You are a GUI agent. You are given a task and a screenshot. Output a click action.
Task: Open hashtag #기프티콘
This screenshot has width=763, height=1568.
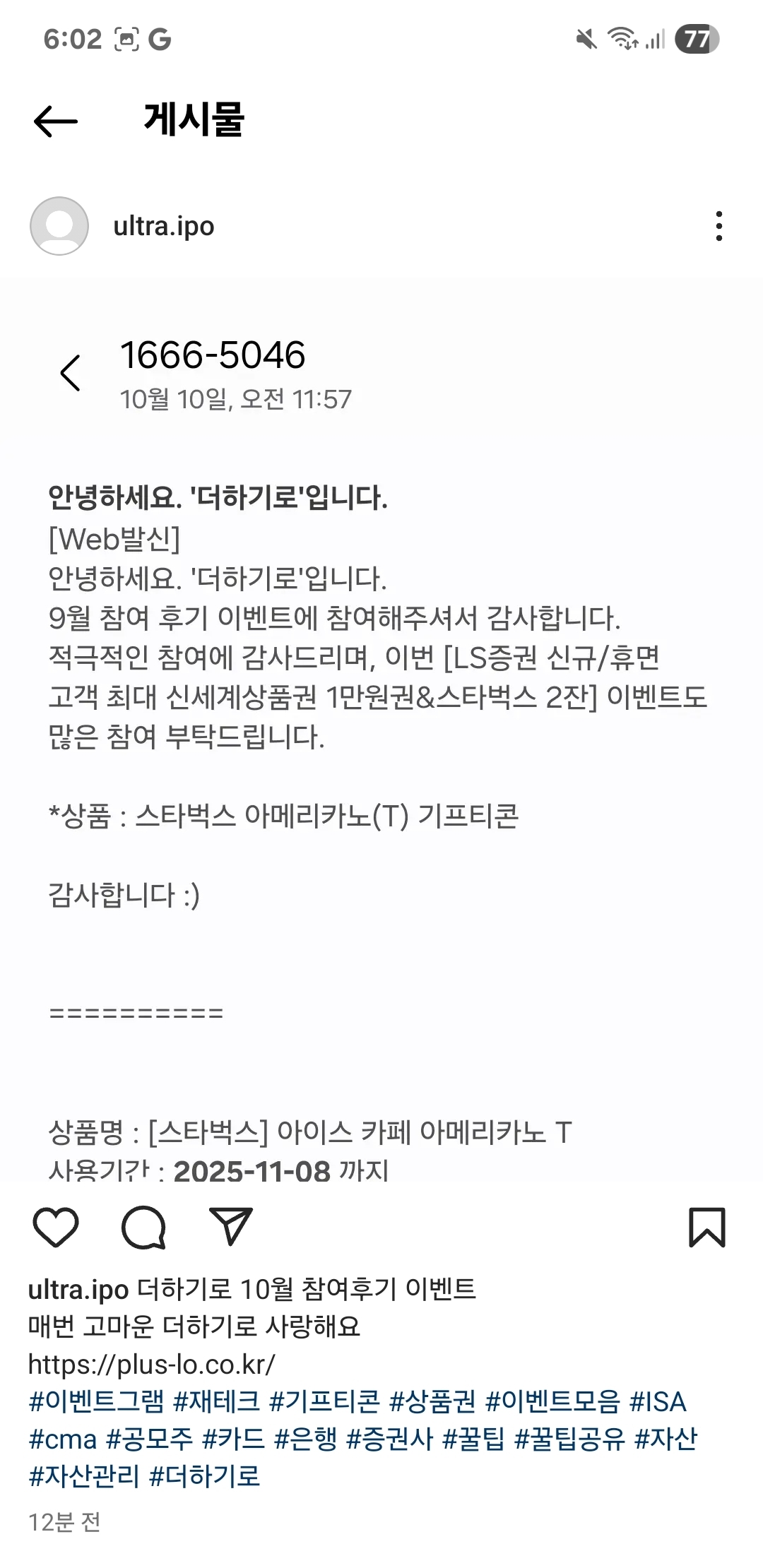(324, 1402)
